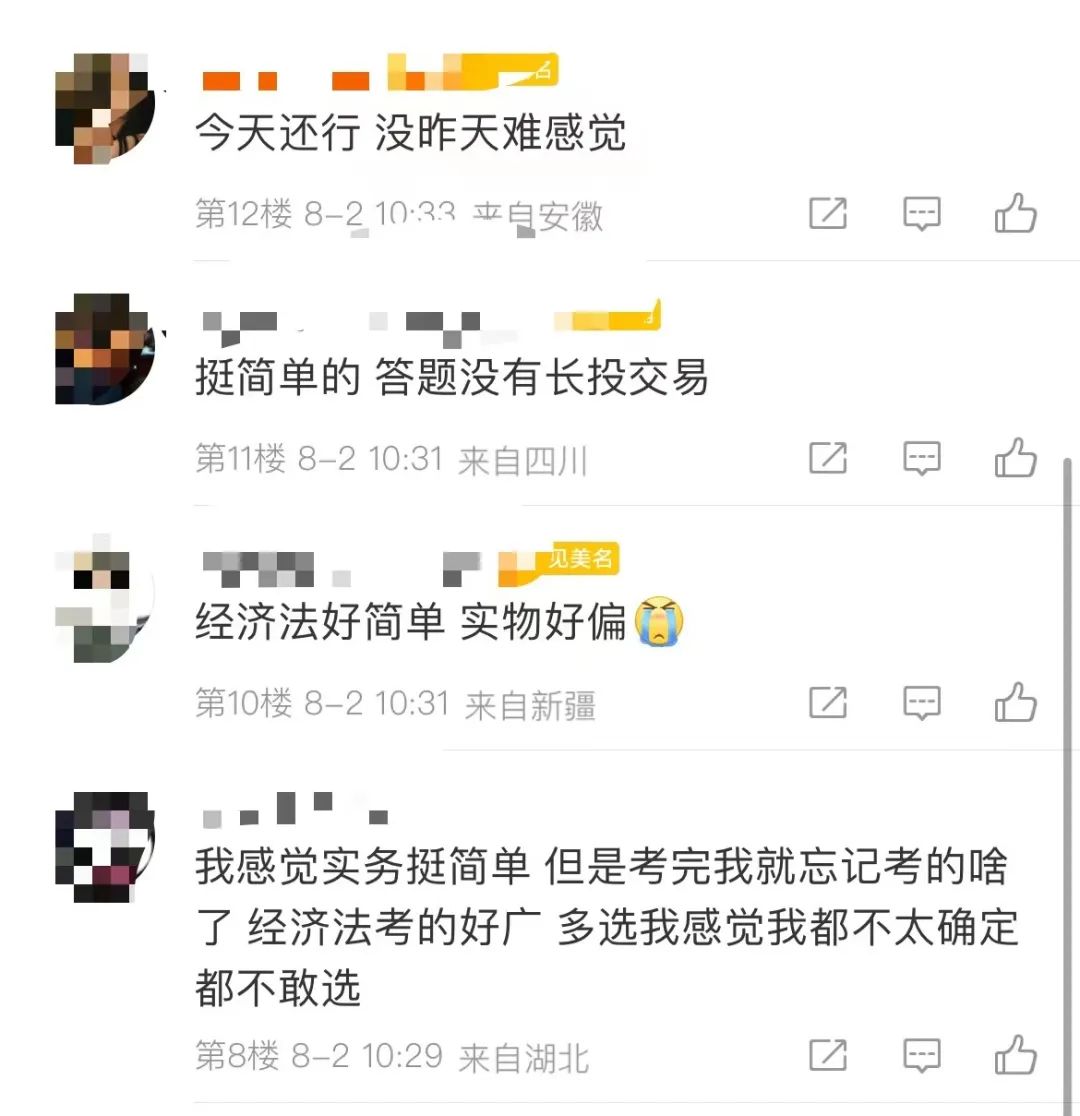
Task: Open avatar of the 第8楼 commenter
Action: [x=104, y=846]
